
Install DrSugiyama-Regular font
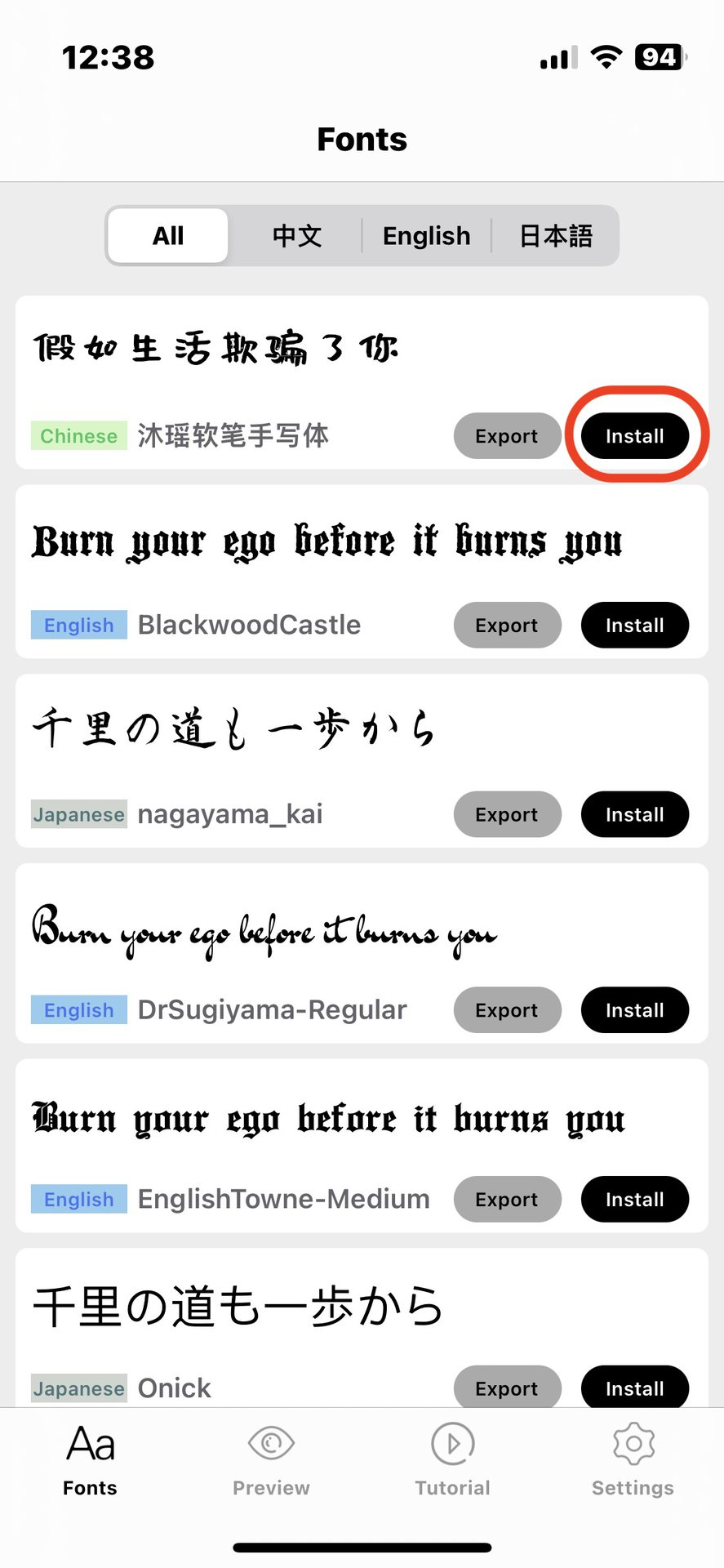click(x=634, y=1010)
